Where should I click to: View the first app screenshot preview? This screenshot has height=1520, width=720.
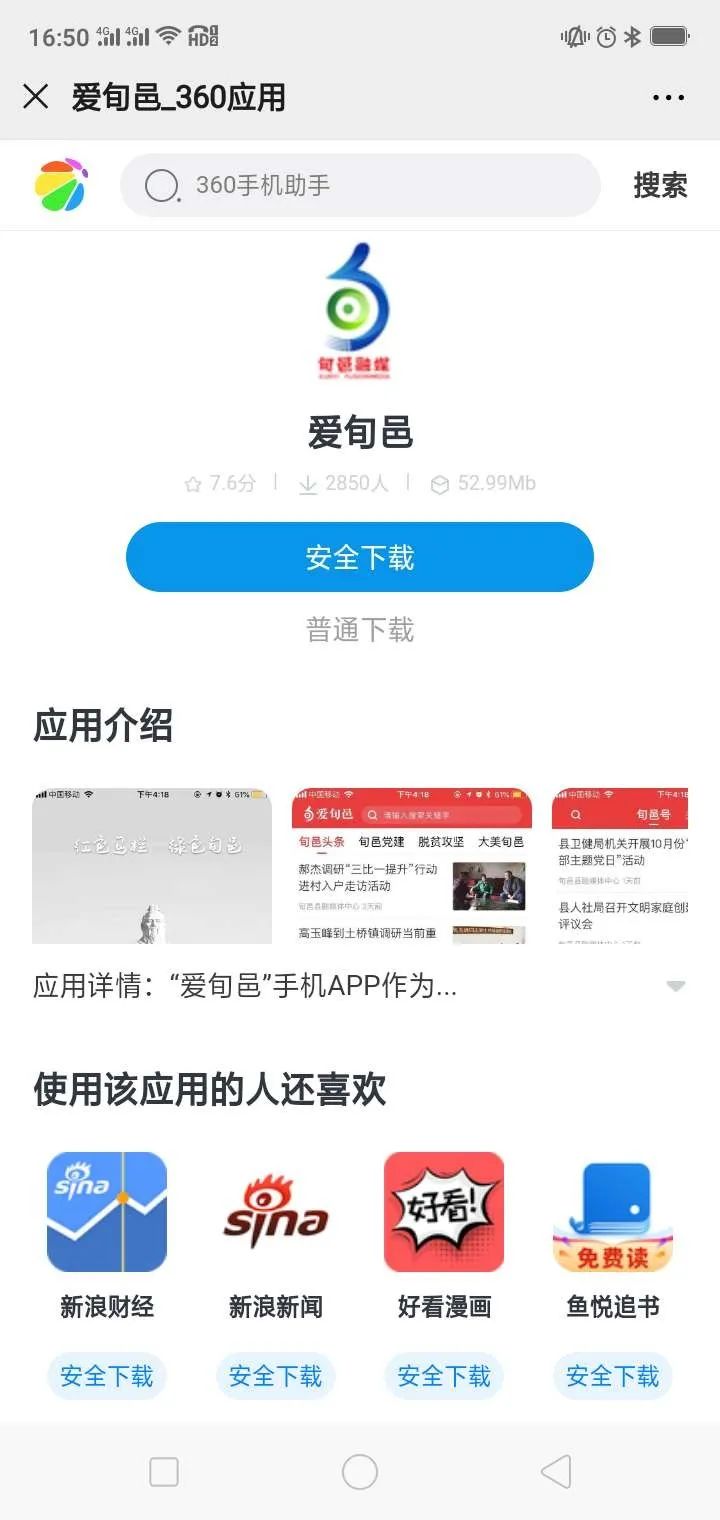(x=152, y=866)
